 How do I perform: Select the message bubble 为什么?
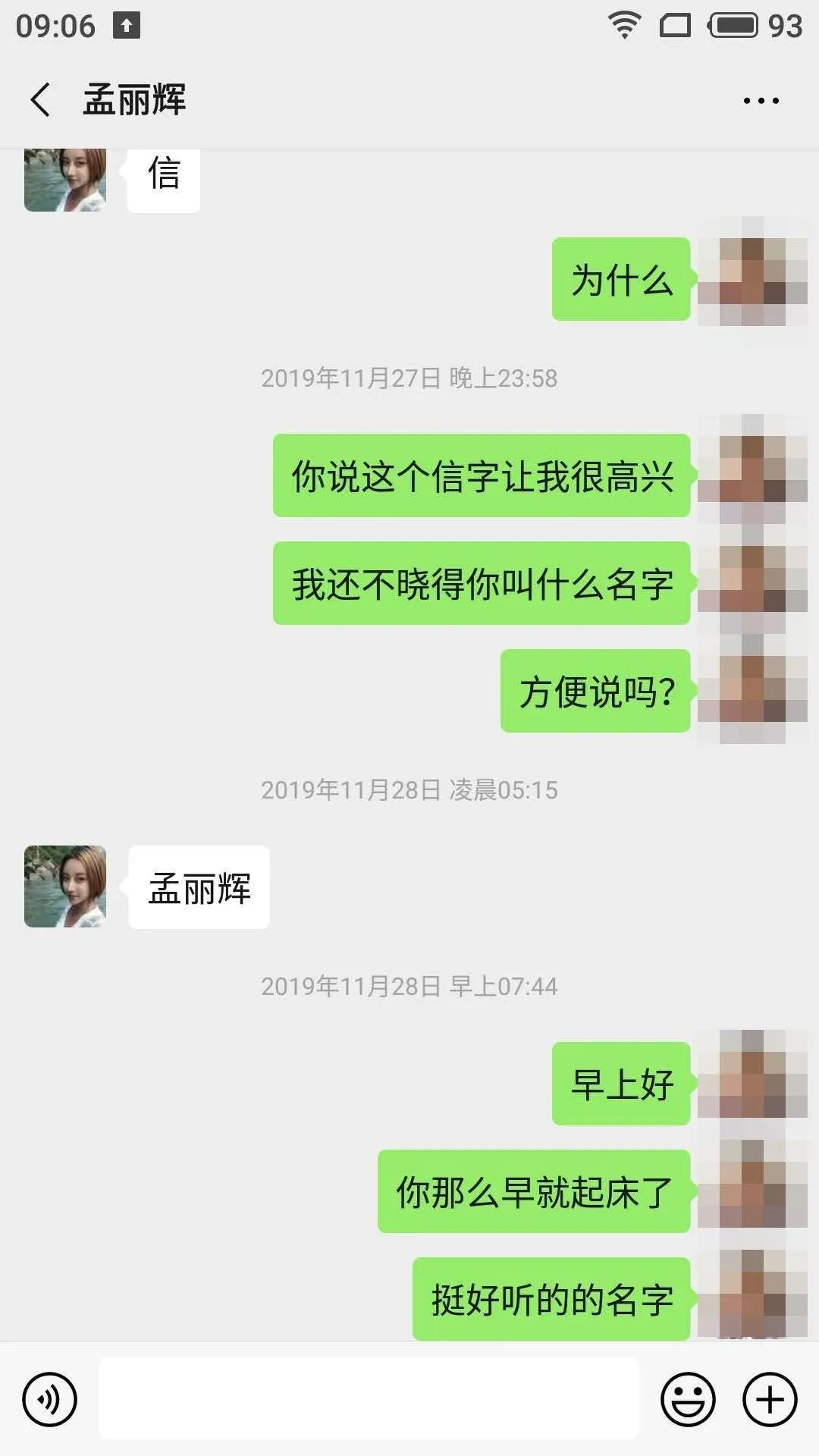[620, 281]
